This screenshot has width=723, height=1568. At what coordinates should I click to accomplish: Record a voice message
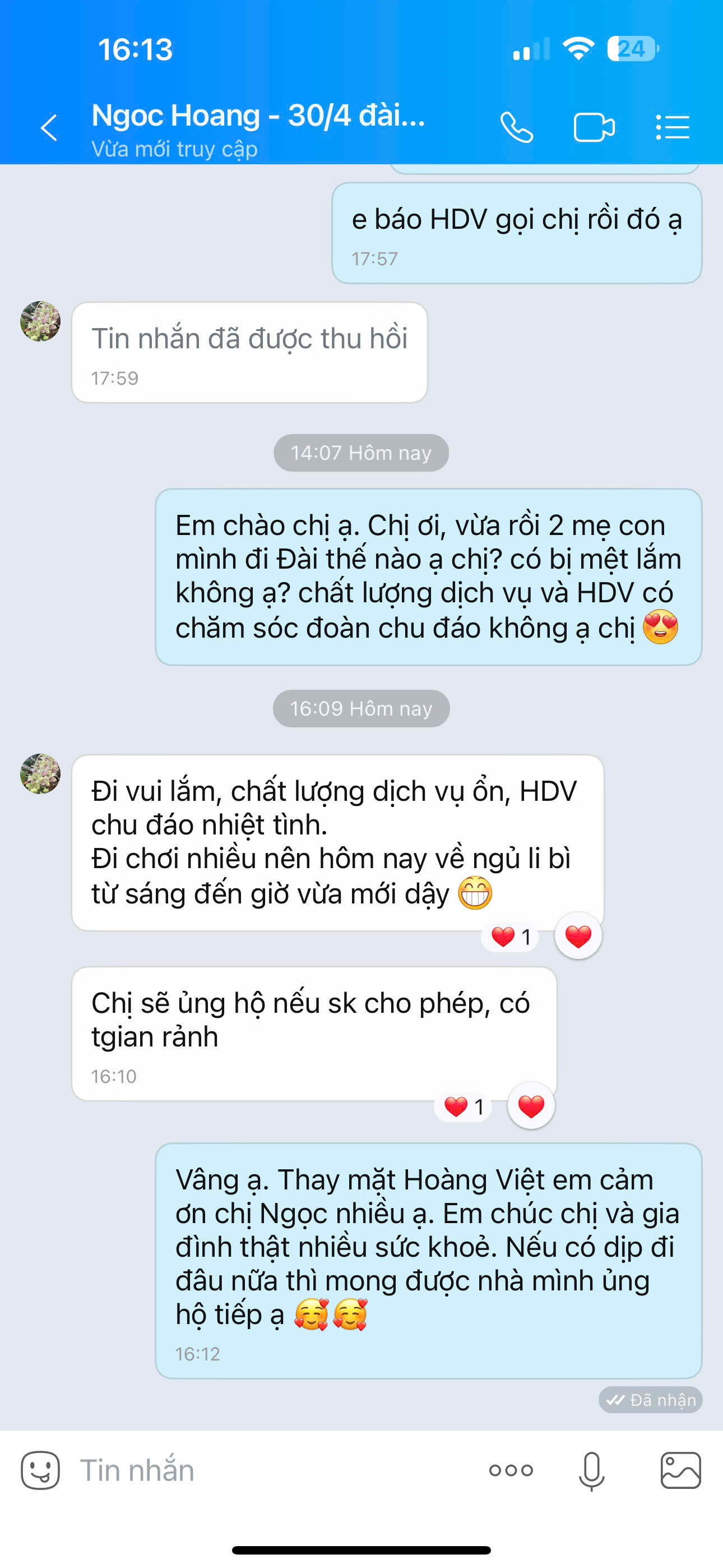click(591, 1470)
